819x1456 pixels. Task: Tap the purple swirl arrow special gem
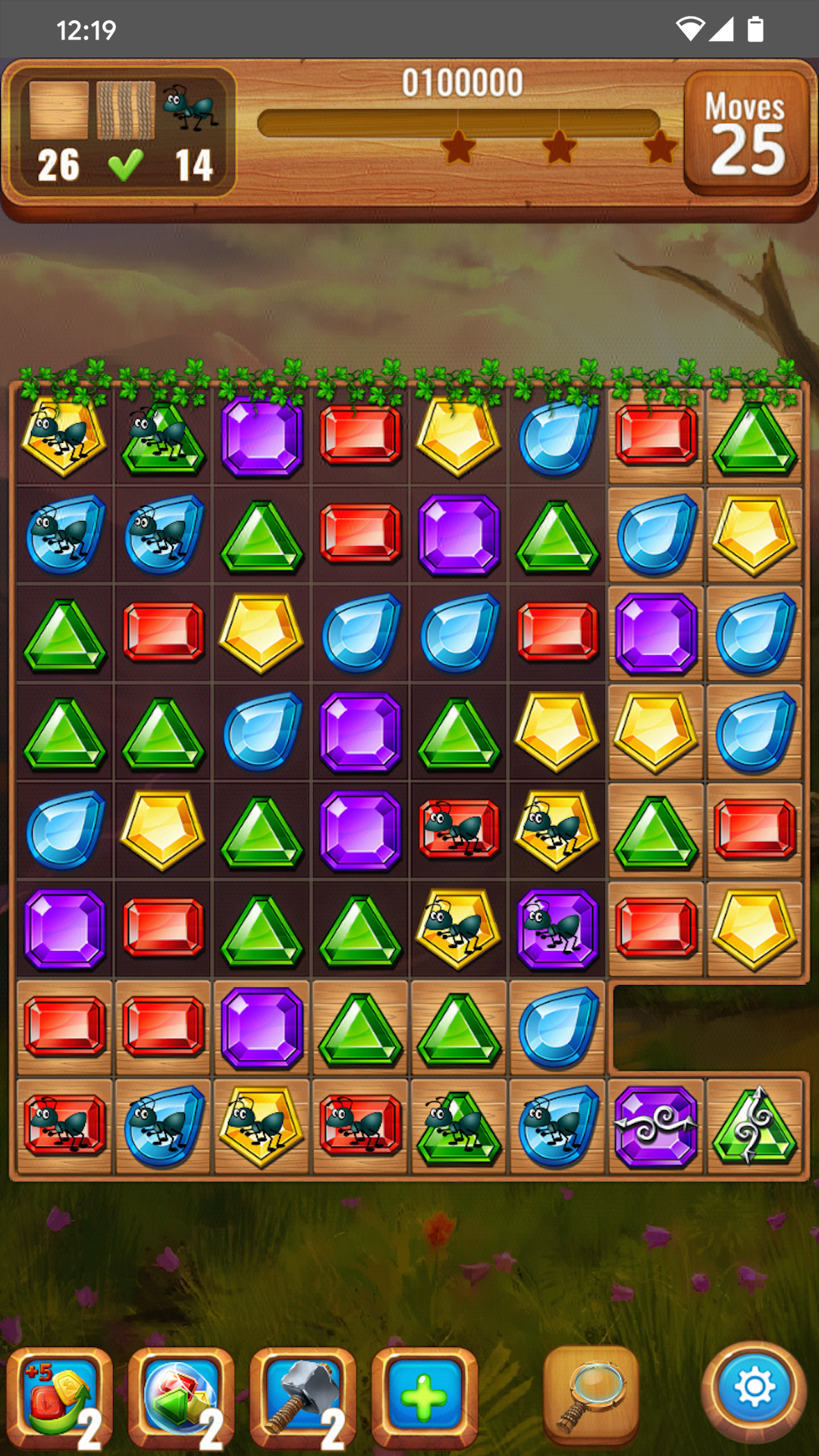[x=656, y=1126]
